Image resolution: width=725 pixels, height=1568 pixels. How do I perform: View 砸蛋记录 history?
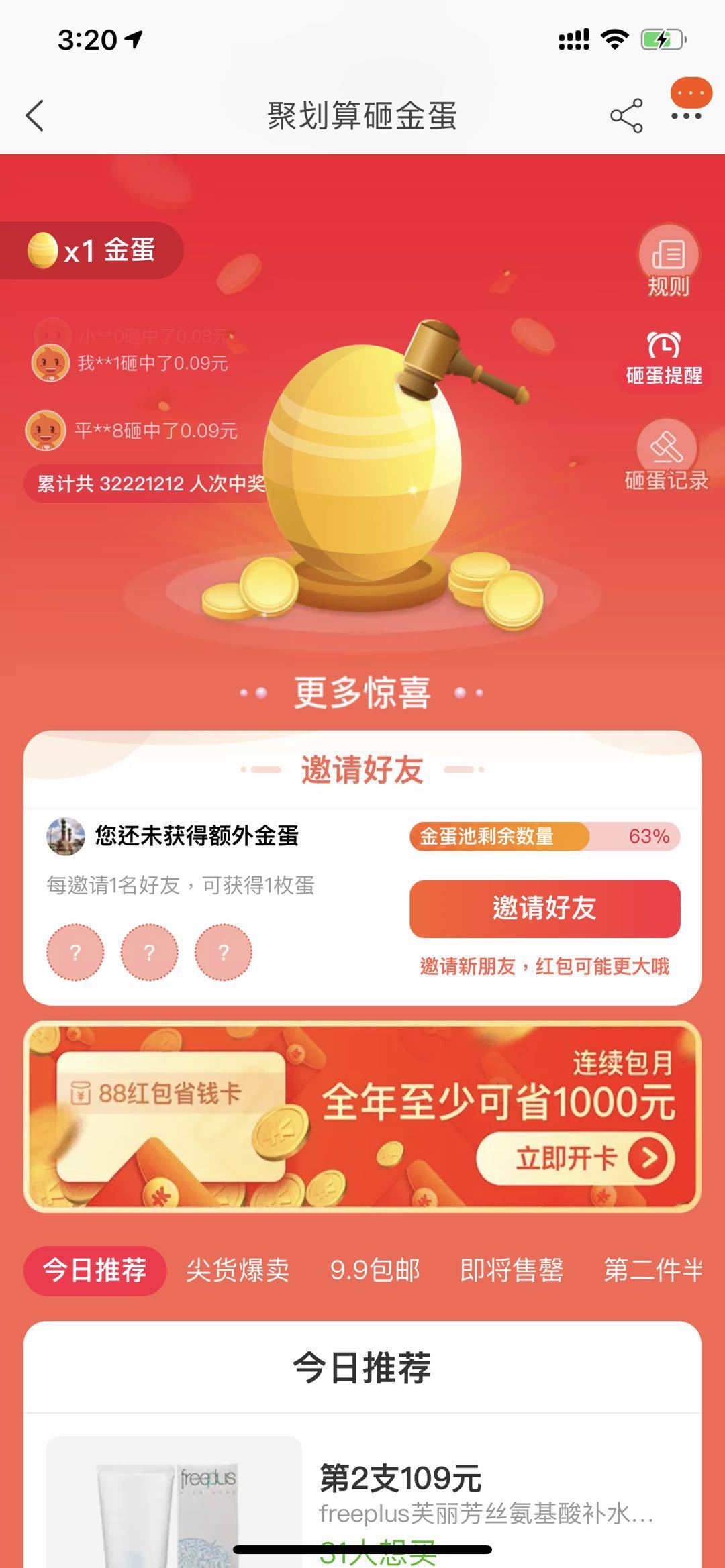click(x=666, y=456)
